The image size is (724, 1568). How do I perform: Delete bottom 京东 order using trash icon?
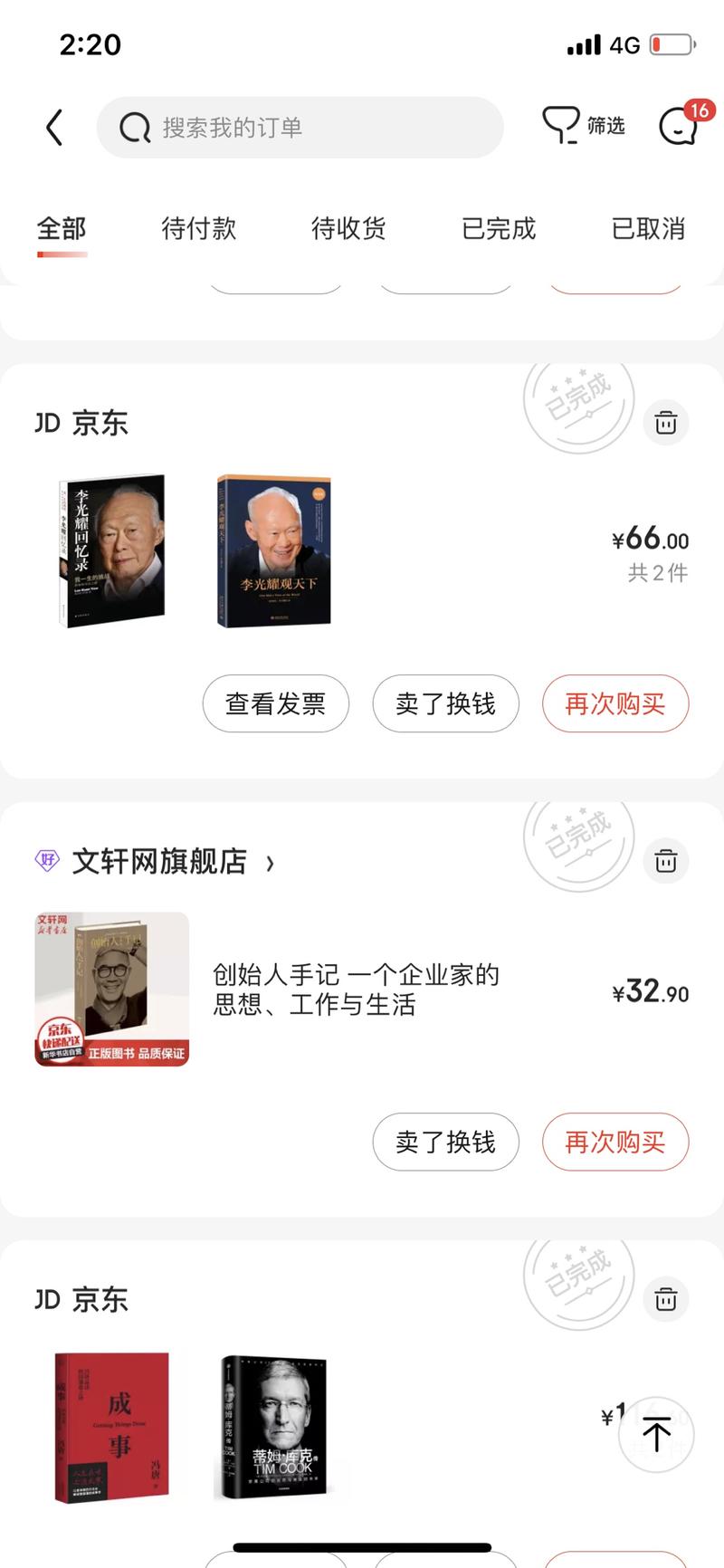click(x=666, y=1299)
